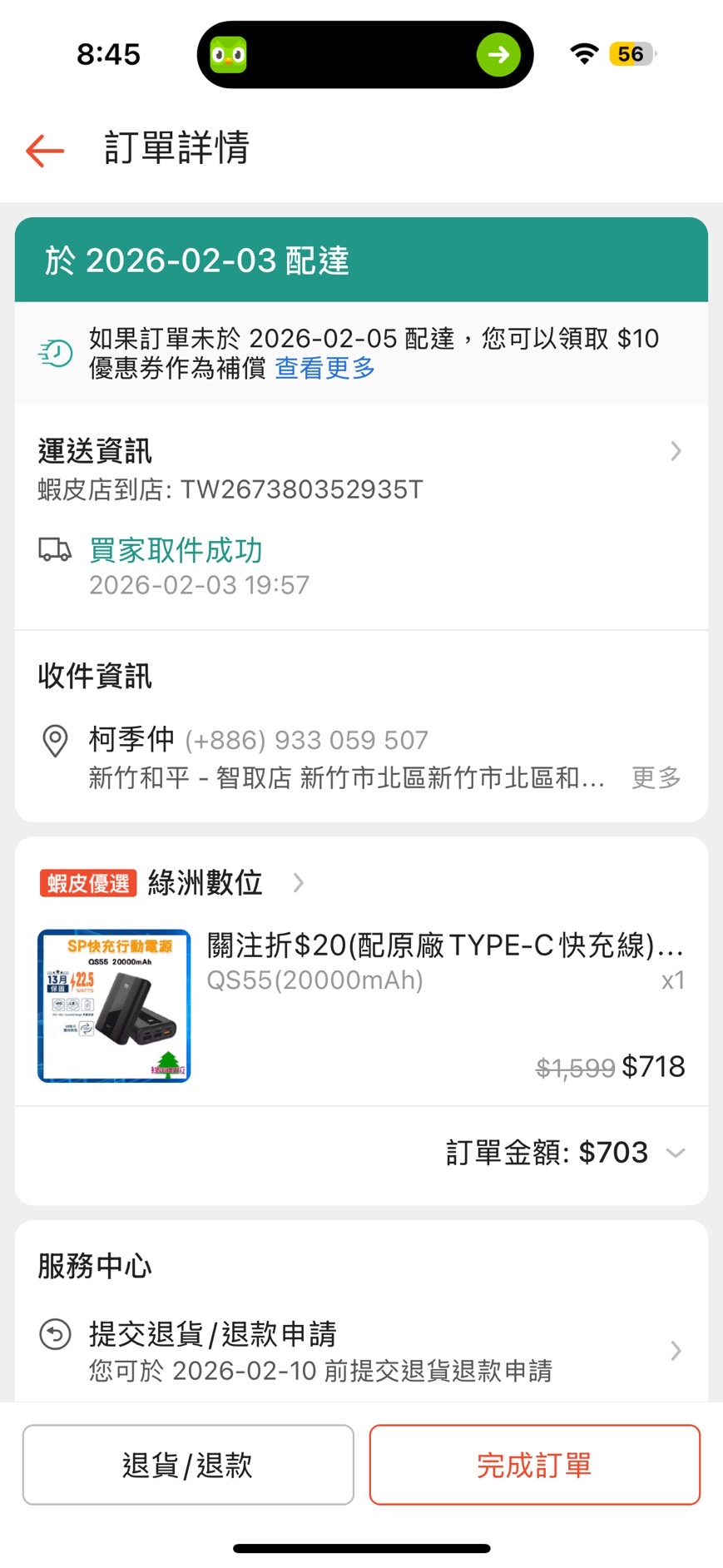
Task: Show 更多 of the pickup address
Action: pyautogui.click(x=656, y=777)
